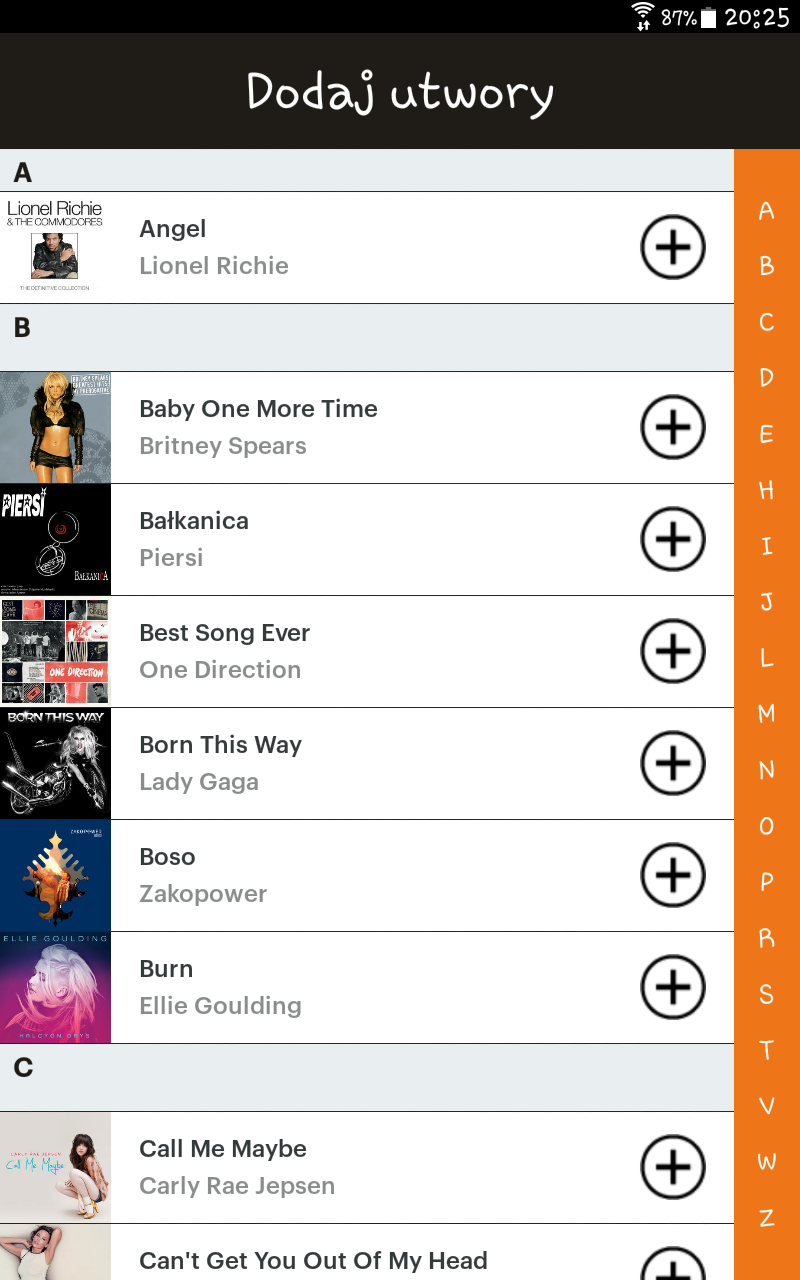The height and width of the screenshot is (1280, 800).
Task: Add Bałkanica by Piersi
Action: (x=673, y=539)
